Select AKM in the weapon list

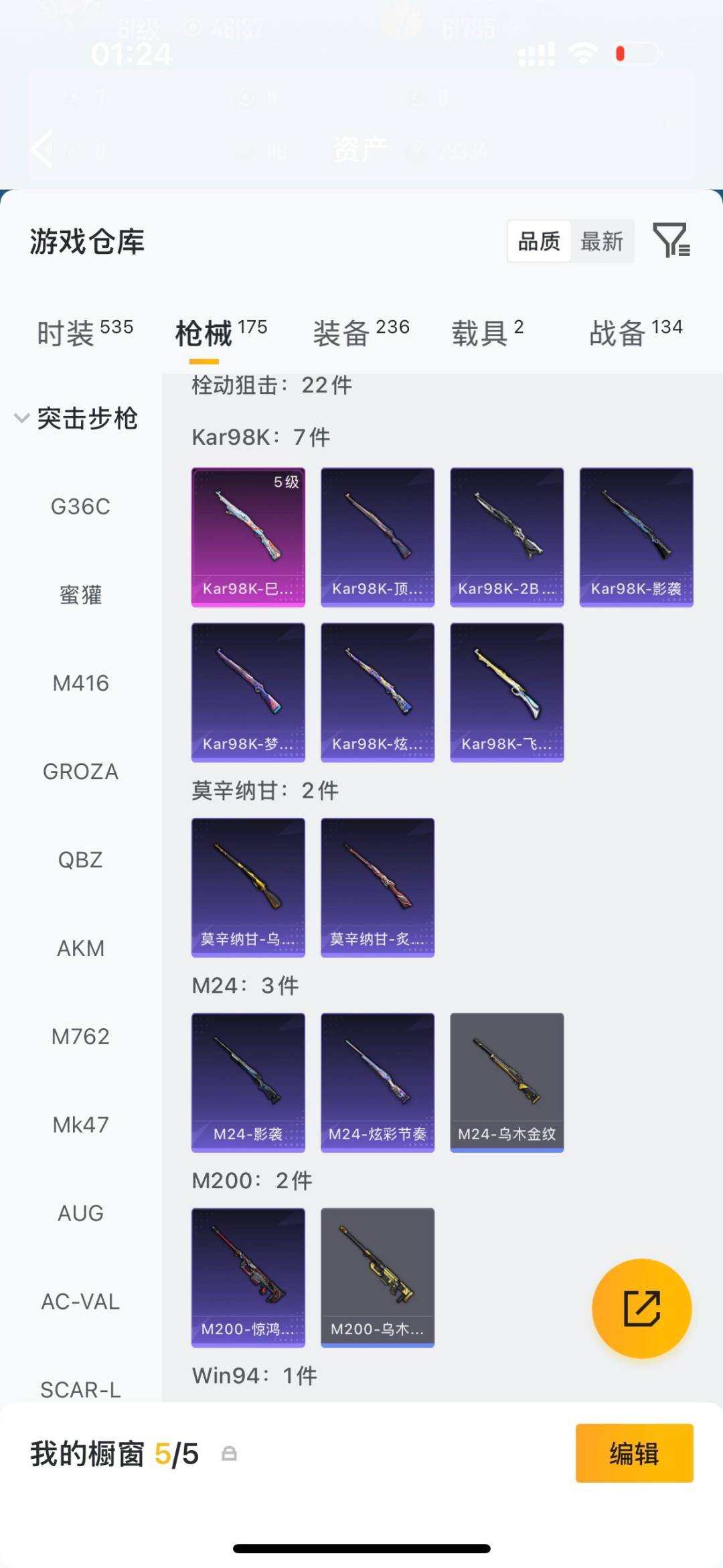(x=80, y=948)
